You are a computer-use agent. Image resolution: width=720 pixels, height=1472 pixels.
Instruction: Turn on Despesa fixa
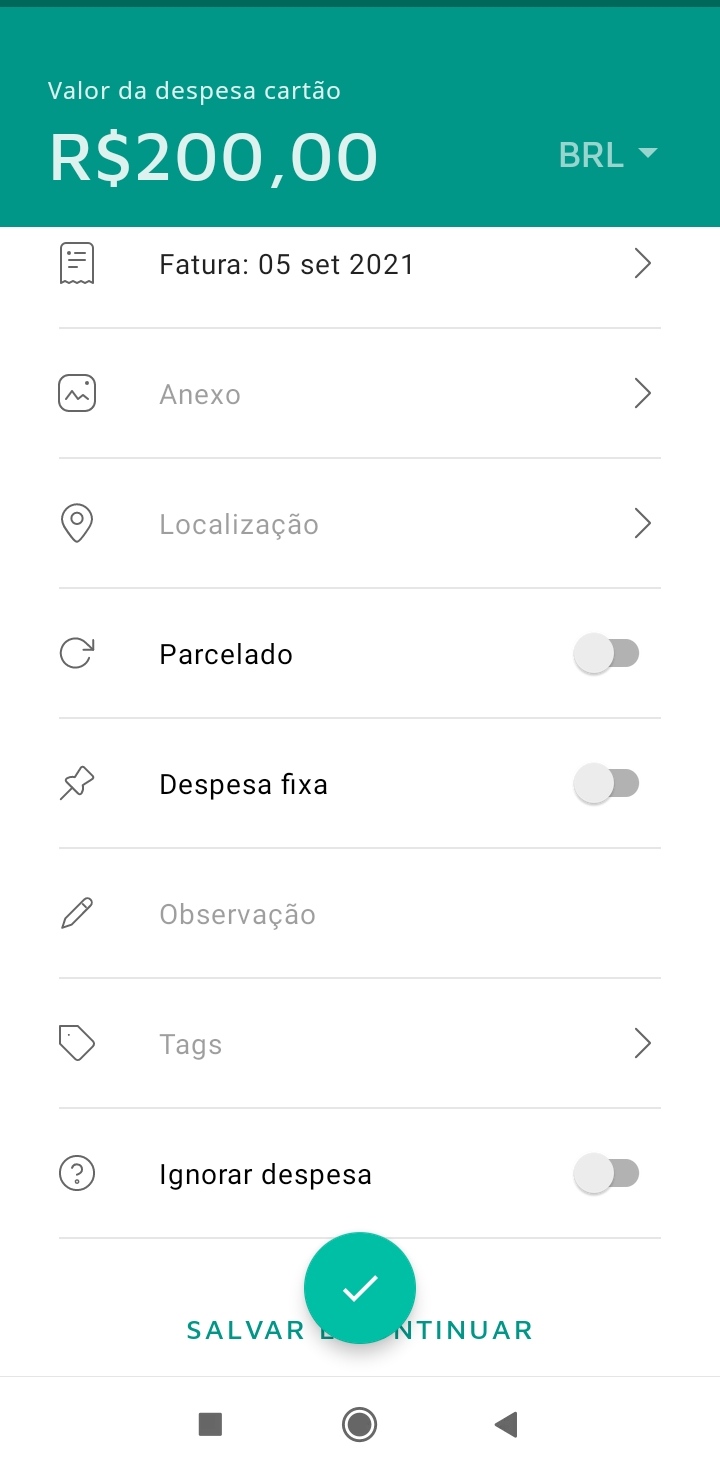[606, 785]
